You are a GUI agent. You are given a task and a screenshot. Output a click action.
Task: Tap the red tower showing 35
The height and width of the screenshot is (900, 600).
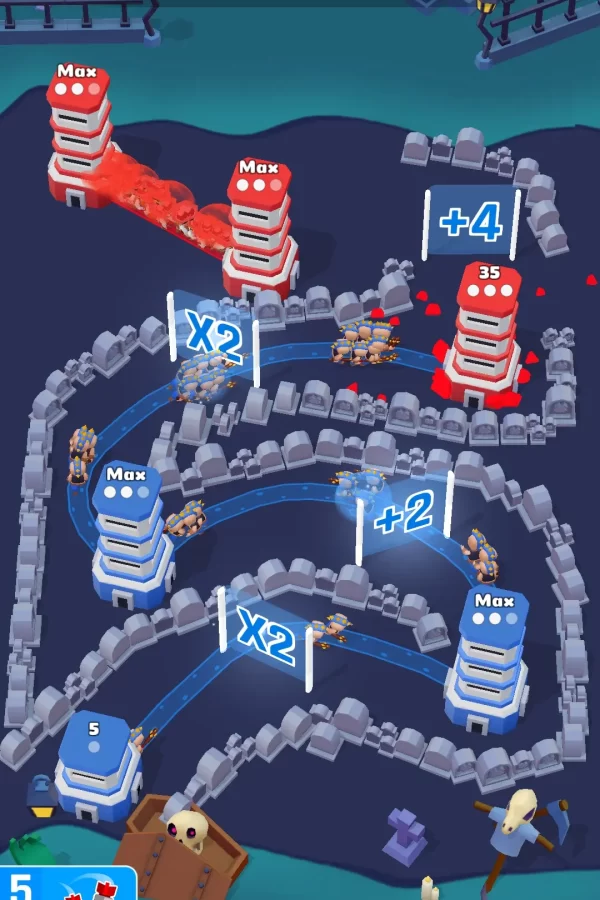click(x=487, y=335)
